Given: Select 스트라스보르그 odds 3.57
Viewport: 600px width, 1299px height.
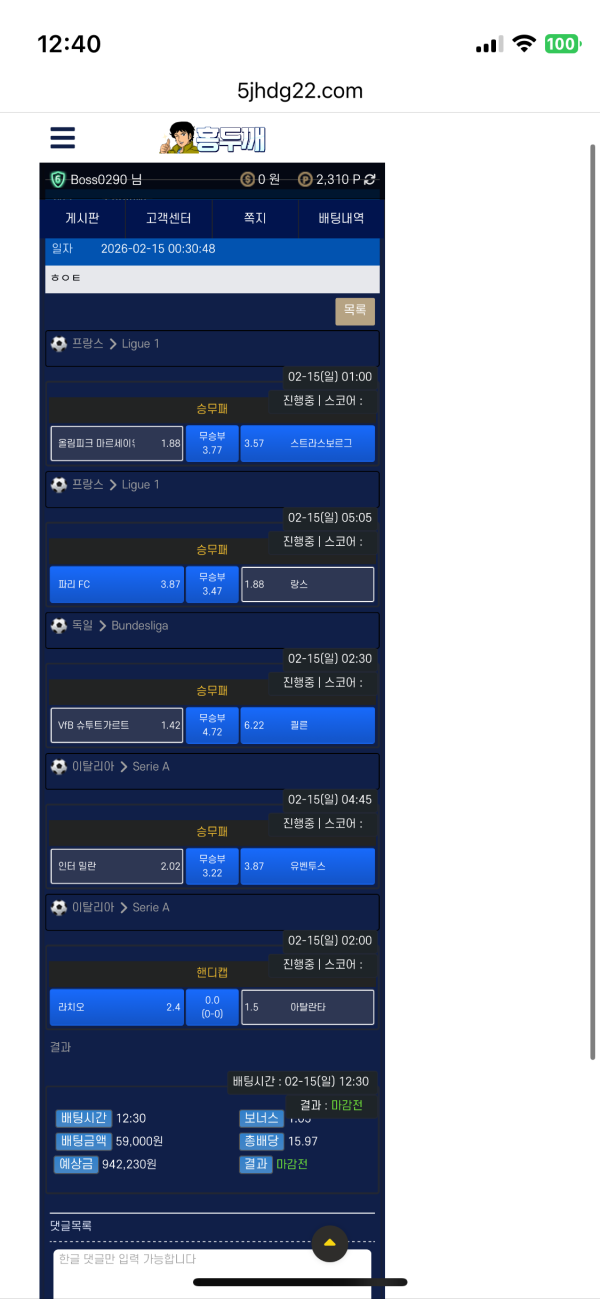Looking at the screenshot, I should [x=308, y=443].
